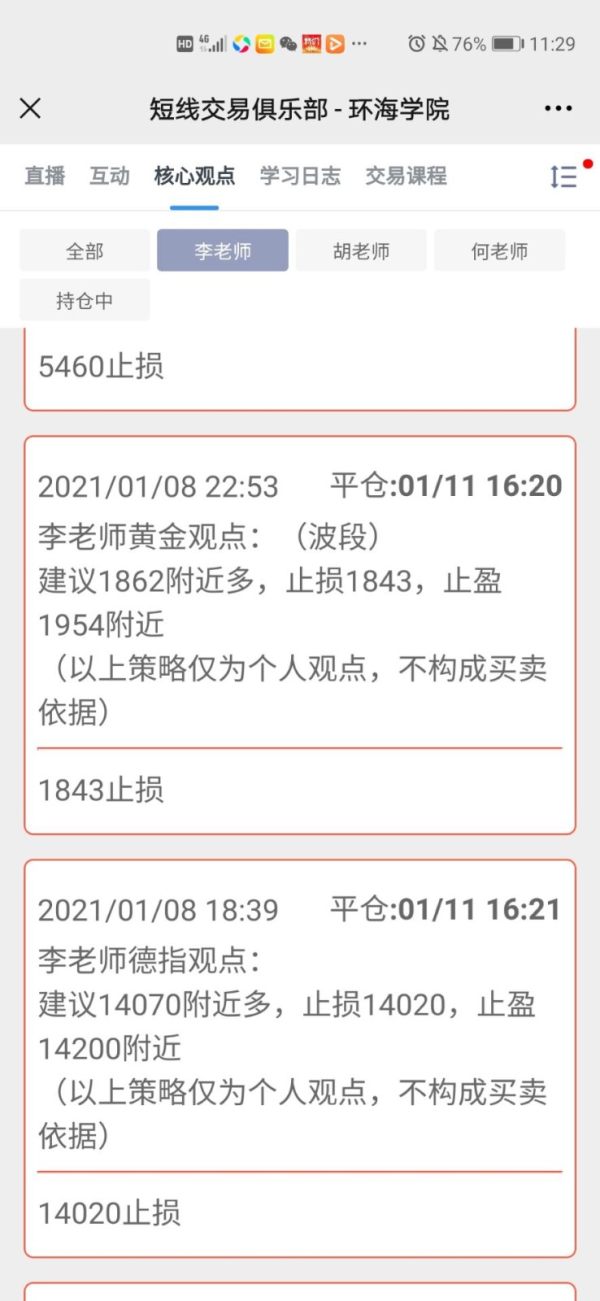
Task: Filter by 全部
Action: pyautogui.click(x=85, y=251)
